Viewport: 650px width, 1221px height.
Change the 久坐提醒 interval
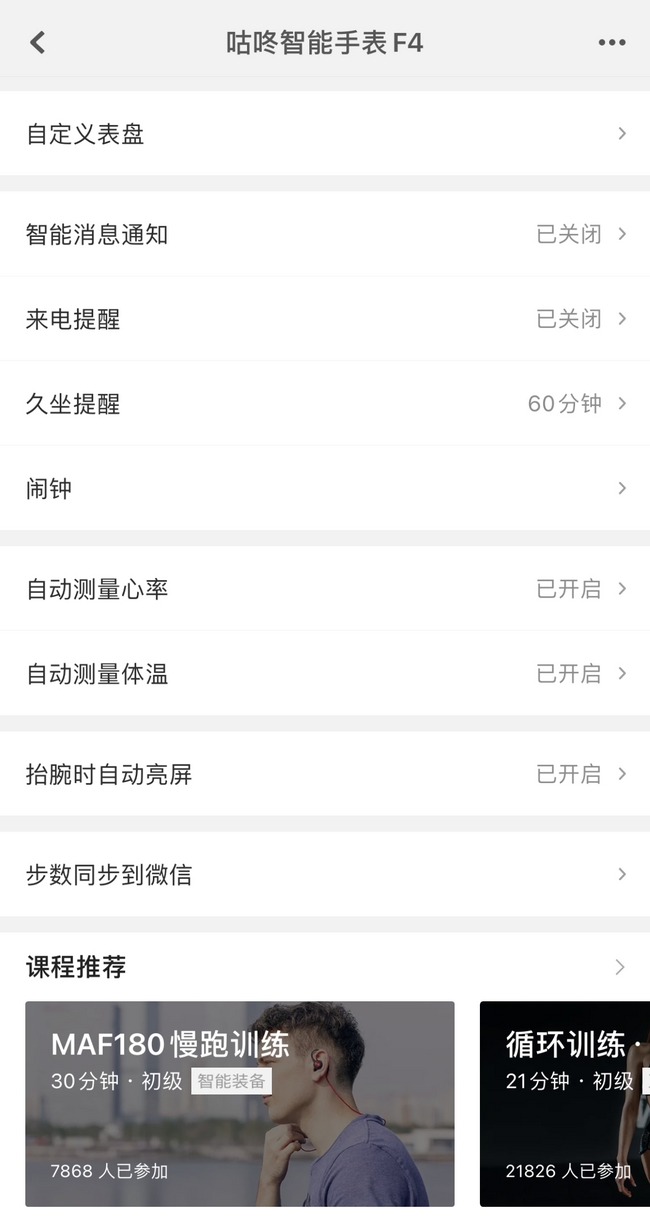click(325, 403)
